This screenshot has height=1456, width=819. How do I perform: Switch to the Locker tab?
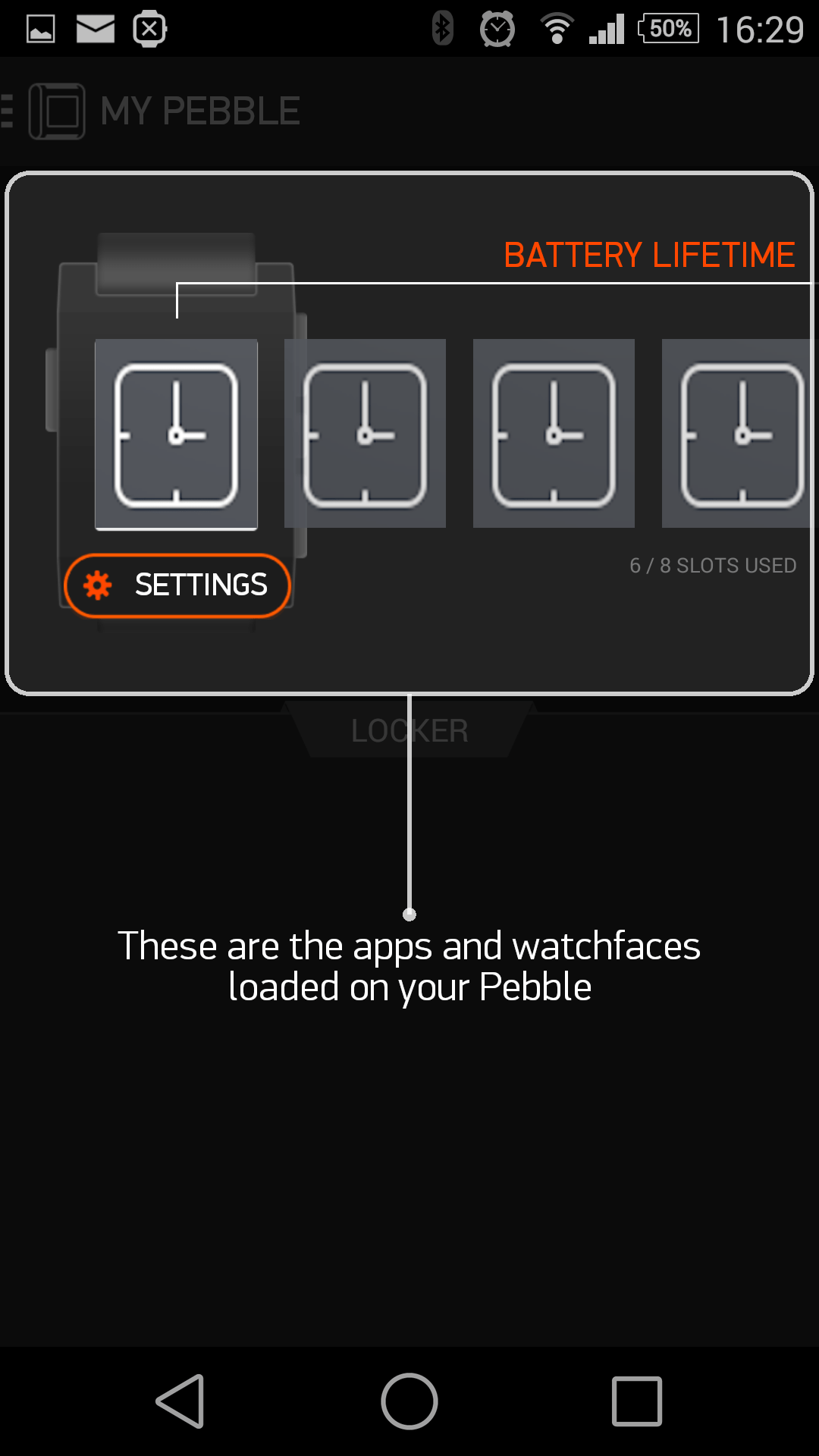click(409, 731)
